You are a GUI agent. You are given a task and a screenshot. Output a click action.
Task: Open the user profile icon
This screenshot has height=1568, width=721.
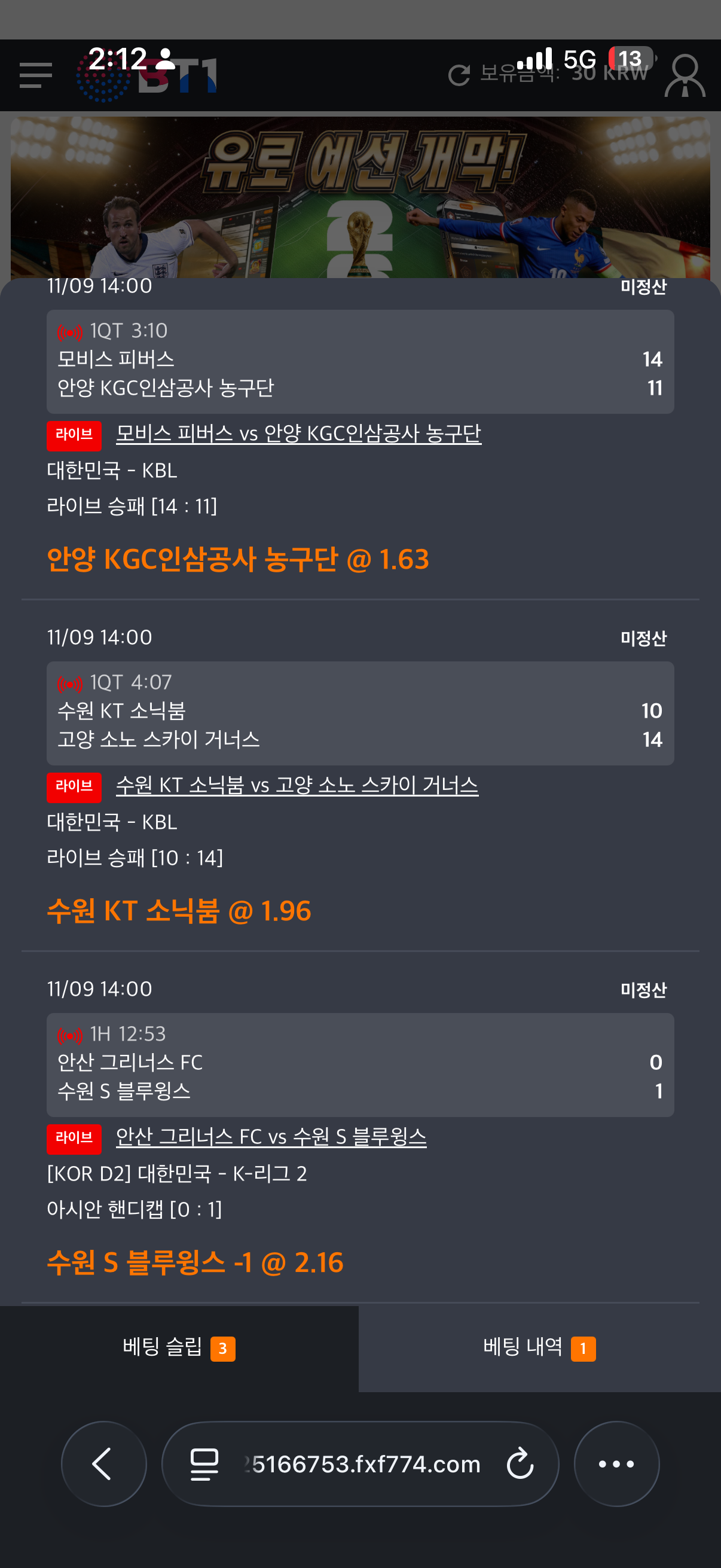point(685,75)
